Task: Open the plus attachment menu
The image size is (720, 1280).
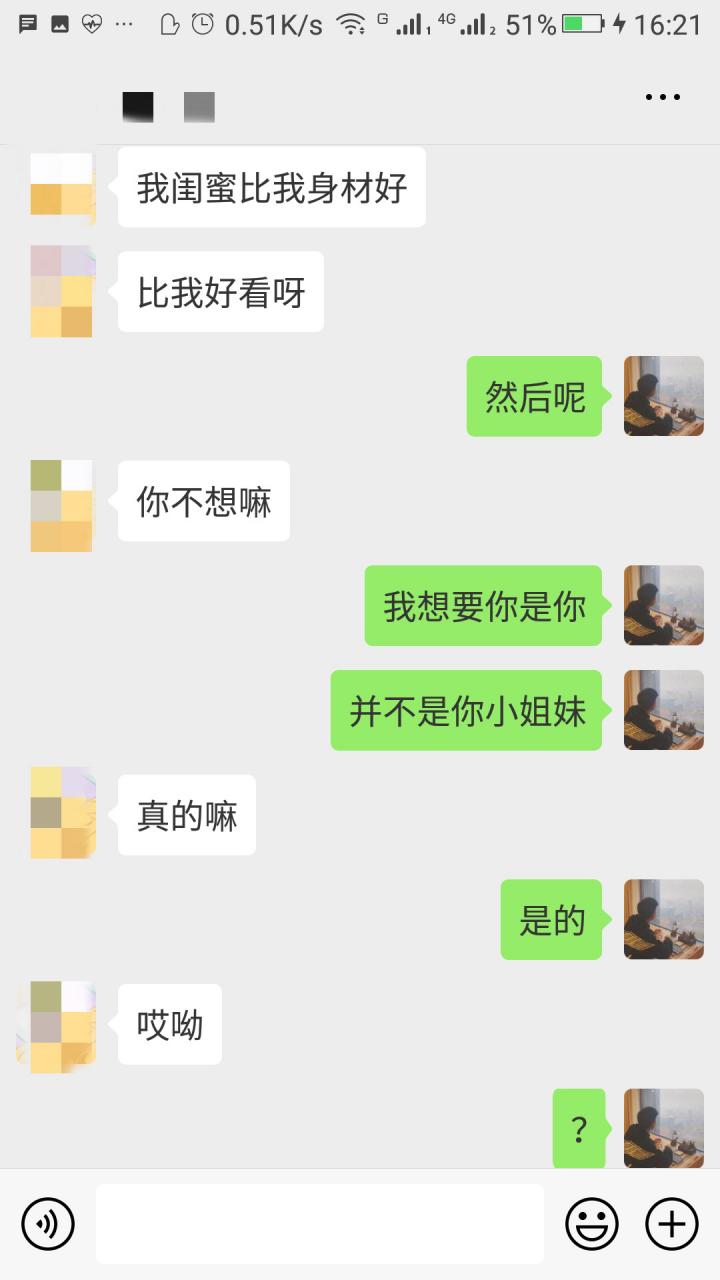Action: 672,1224
